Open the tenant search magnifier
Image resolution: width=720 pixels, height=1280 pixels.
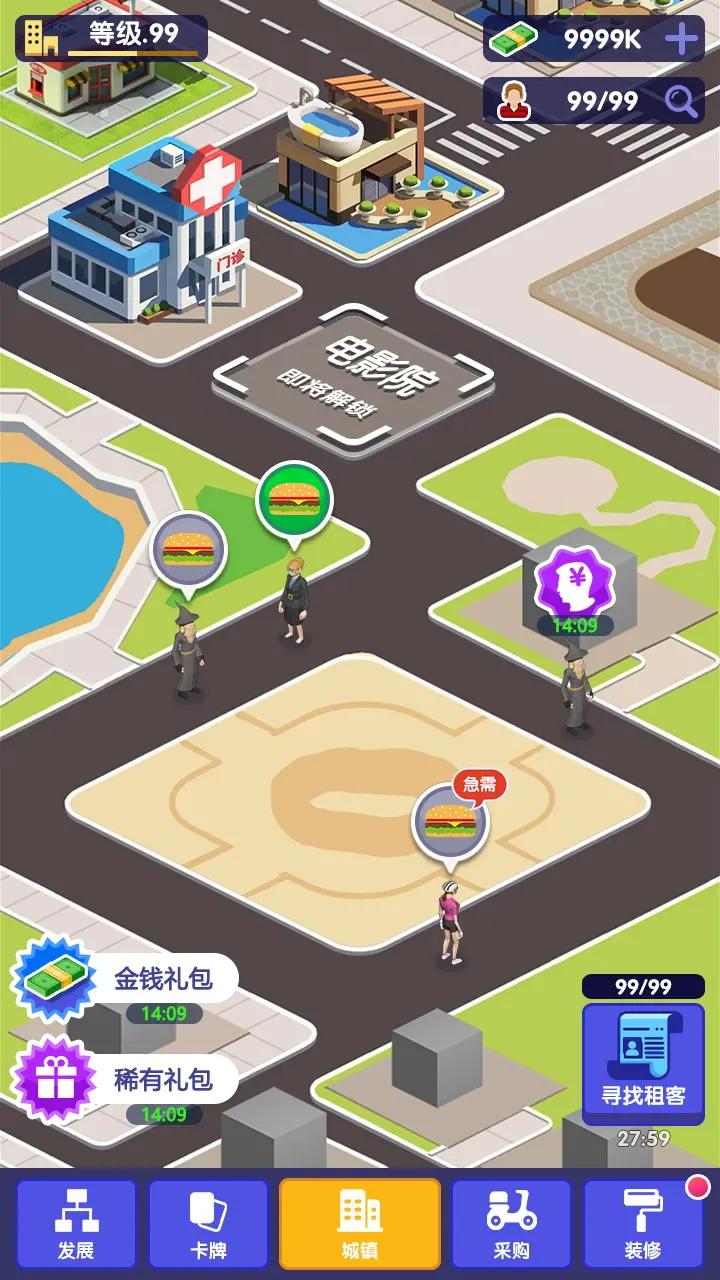click(681, 101)
